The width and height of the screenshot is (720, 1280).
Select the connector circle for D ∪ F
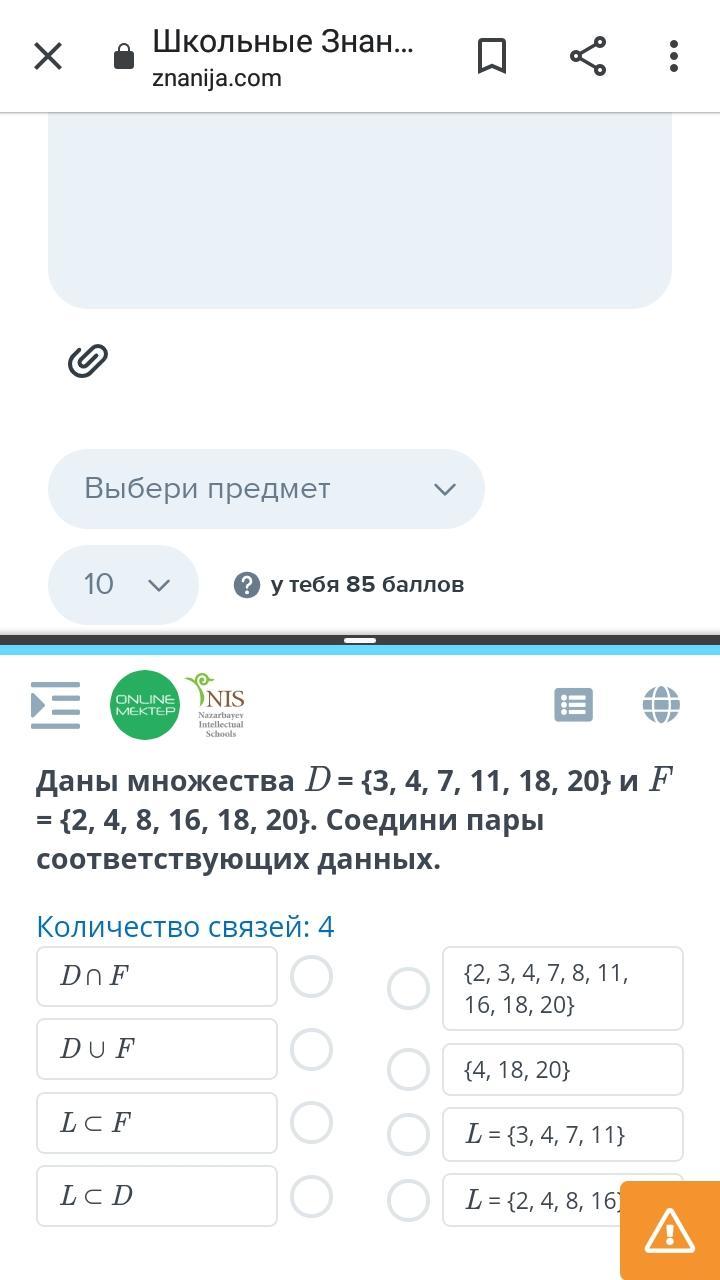(311, 1049)
